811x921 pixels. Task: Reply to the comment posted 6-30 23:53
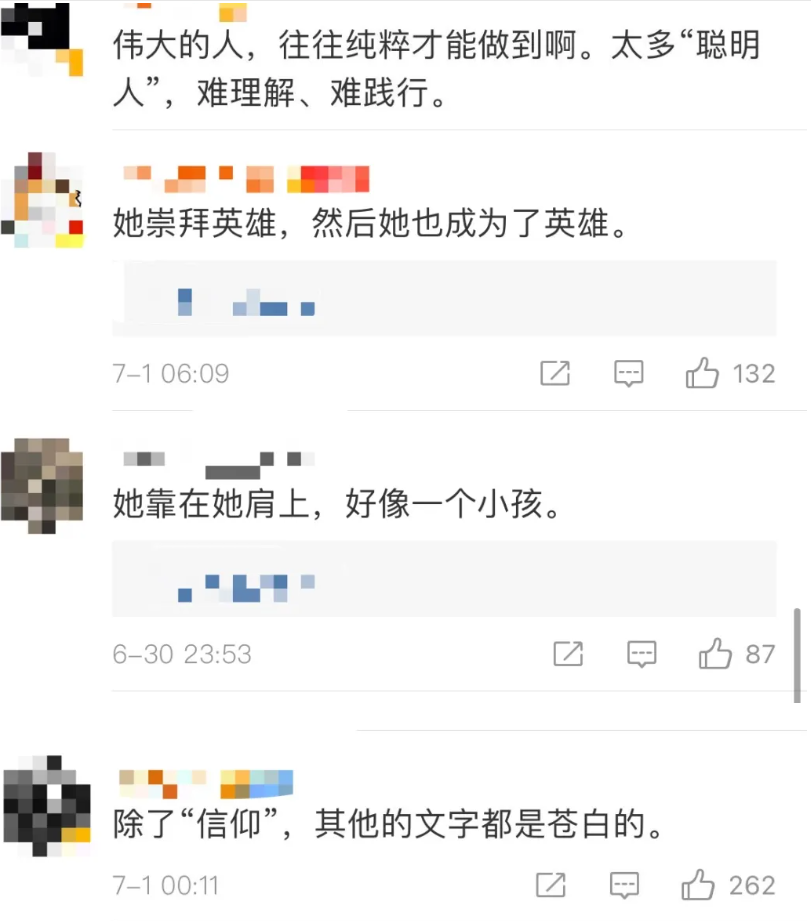[x=641, y=654]
